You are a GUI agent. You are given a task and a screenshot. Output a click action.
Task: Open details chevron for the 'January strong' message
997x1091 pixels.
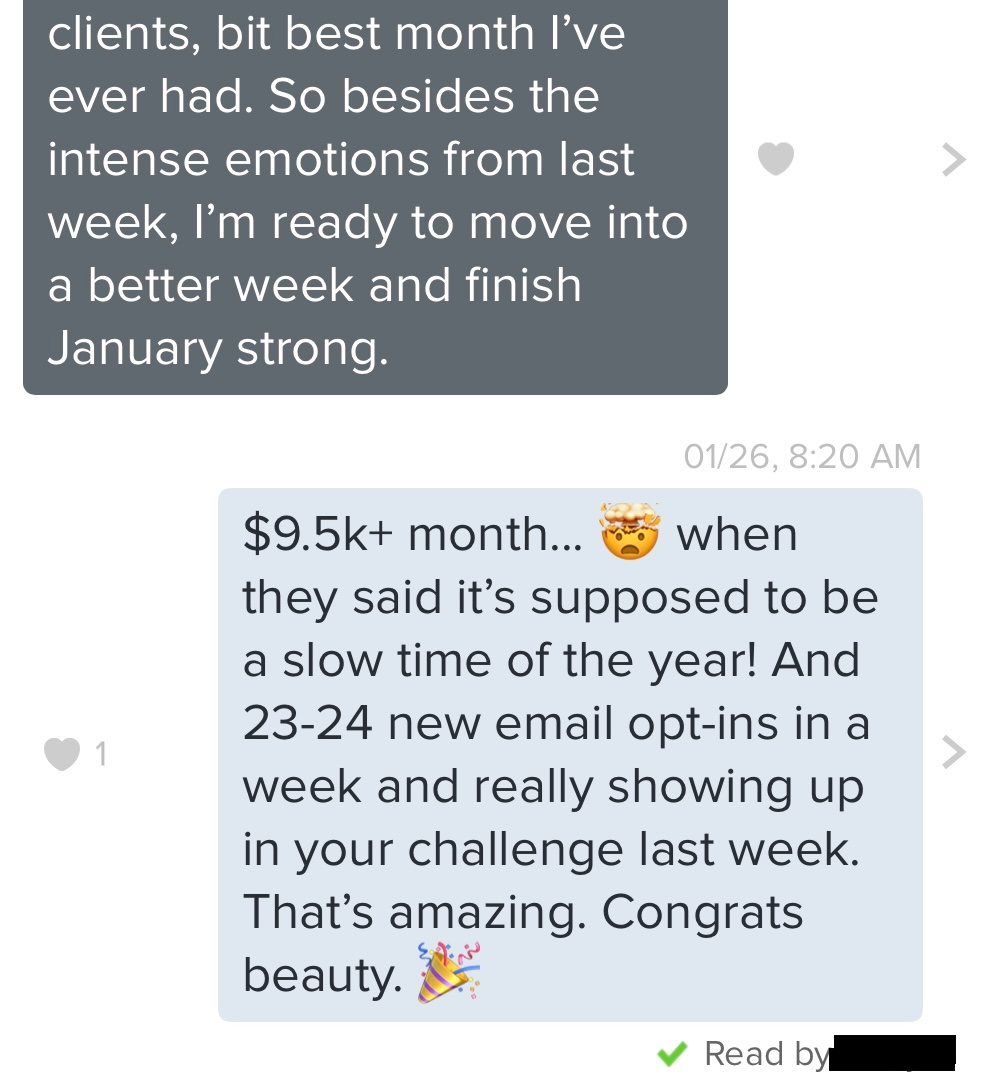[x=954, y=159]
